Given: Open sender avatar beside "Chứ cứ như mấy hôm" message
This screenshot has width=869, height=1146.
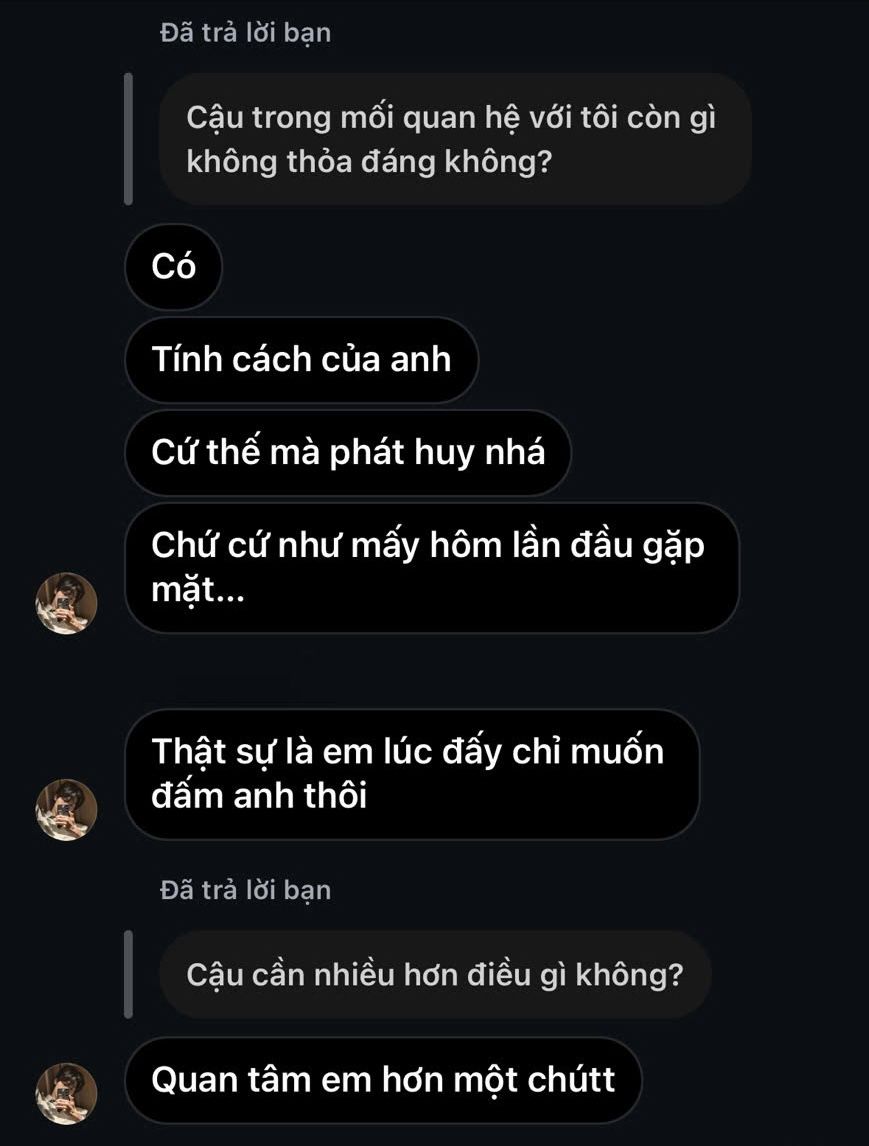Looking at the screenshot, I should click(x=66, y=604).
